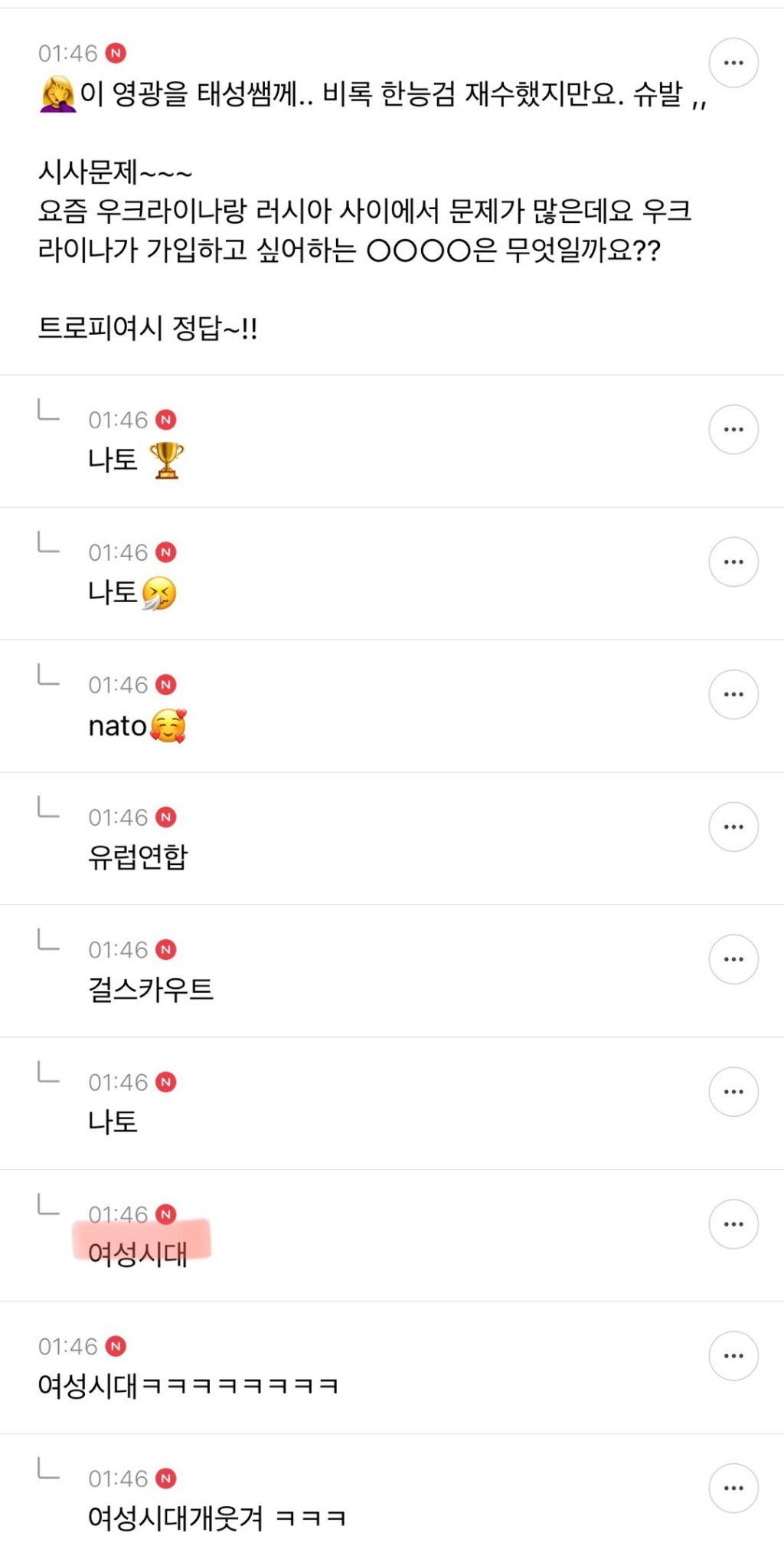This screenshot has height=1562, width=784.
Task: Open more options for the 시사문제 comment
Action: 733,63
